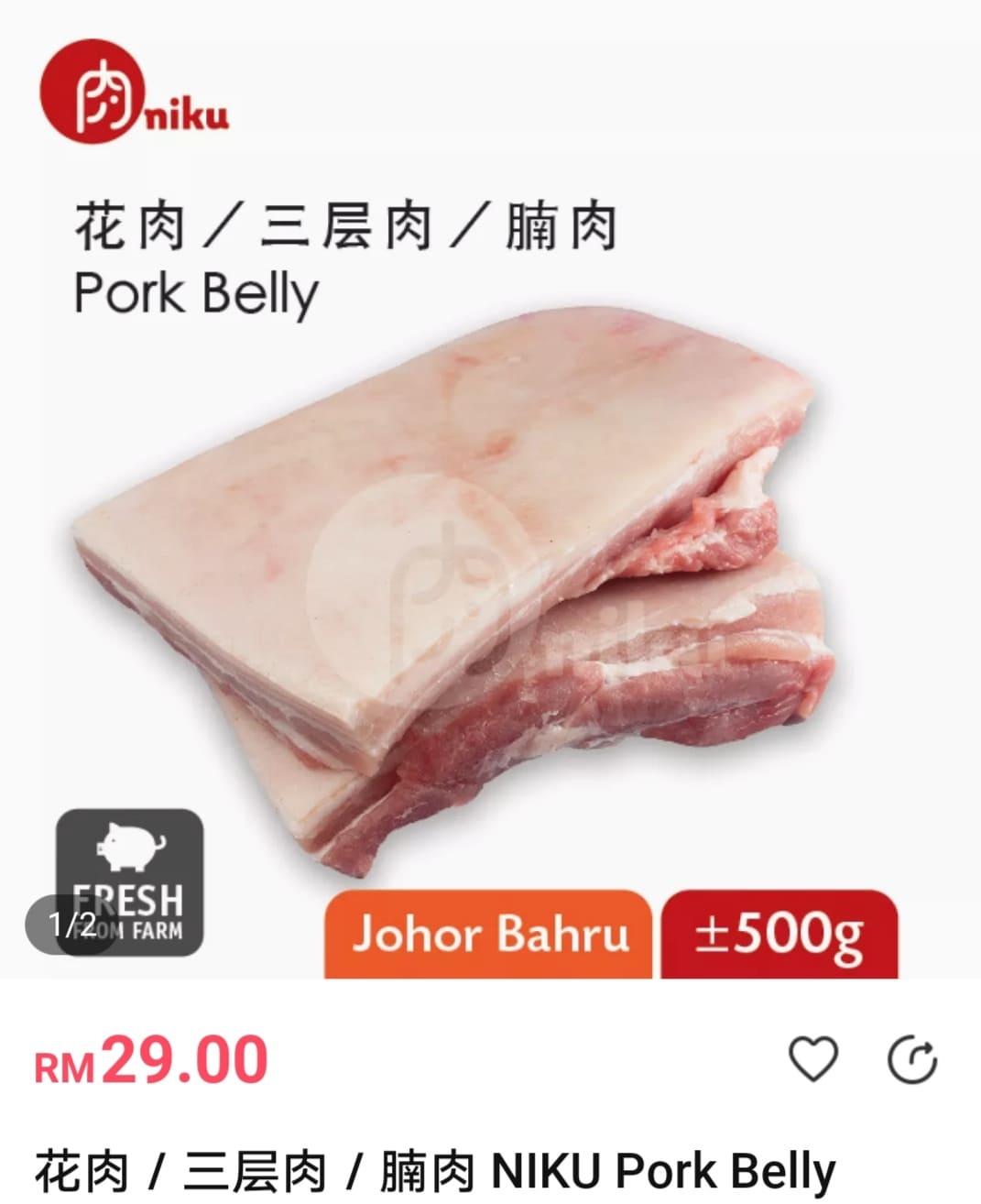Share this NIKU Pork Belly product
This screenshot has width=981, height=1204.
[x=912, y=1060]
